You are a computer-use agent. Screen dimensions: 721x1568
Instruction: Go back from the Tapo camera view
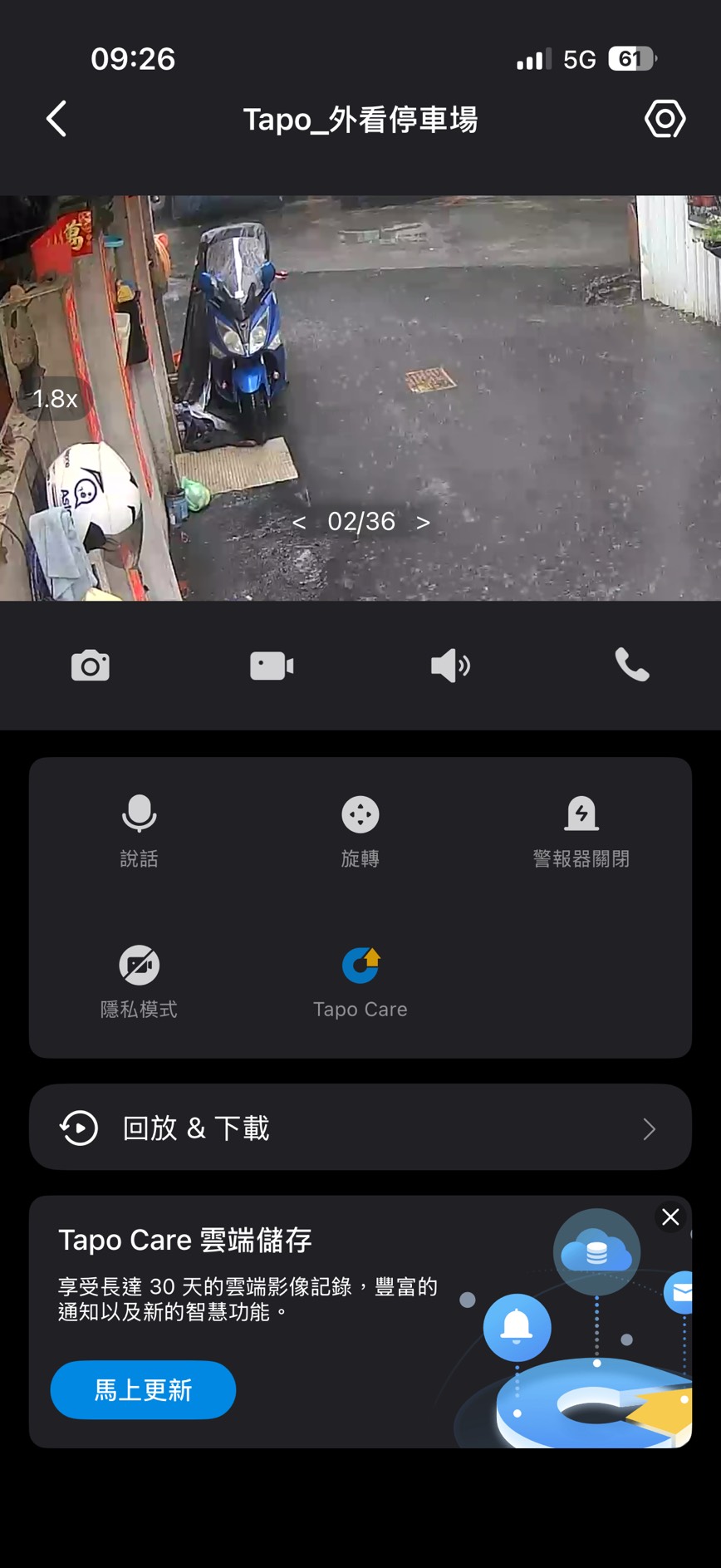point(56,120)
